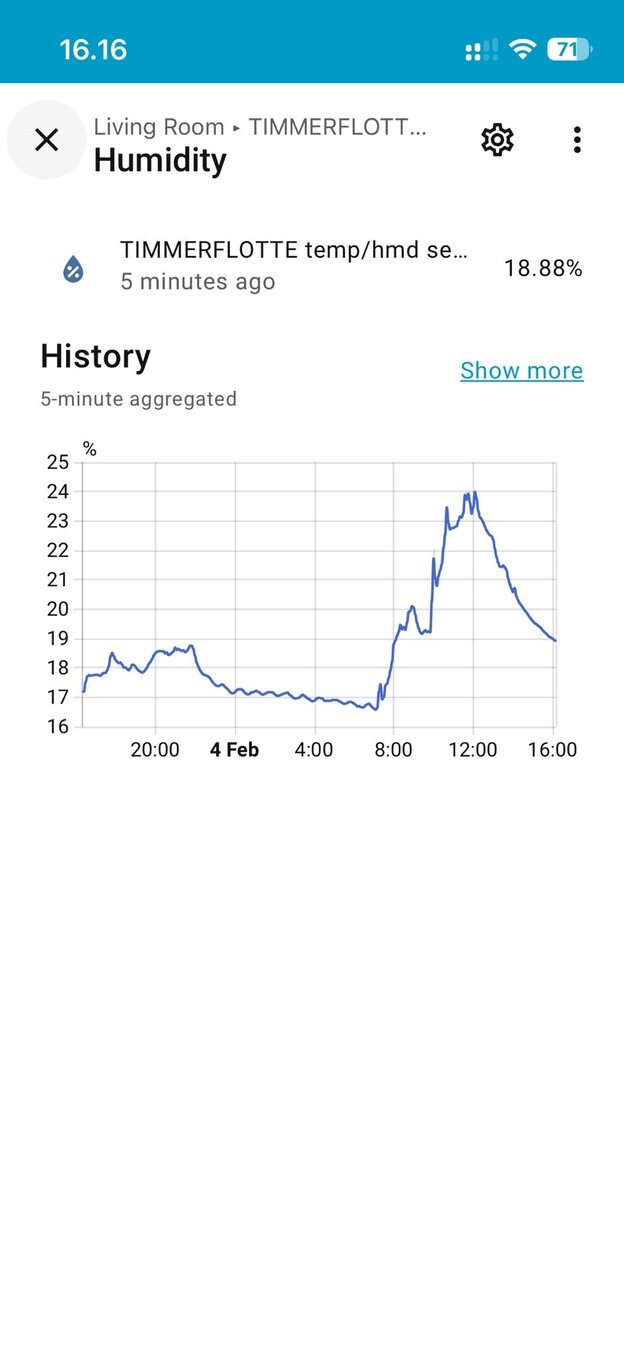
Task: Close the Humidity dialog
Action: [47, 140]
